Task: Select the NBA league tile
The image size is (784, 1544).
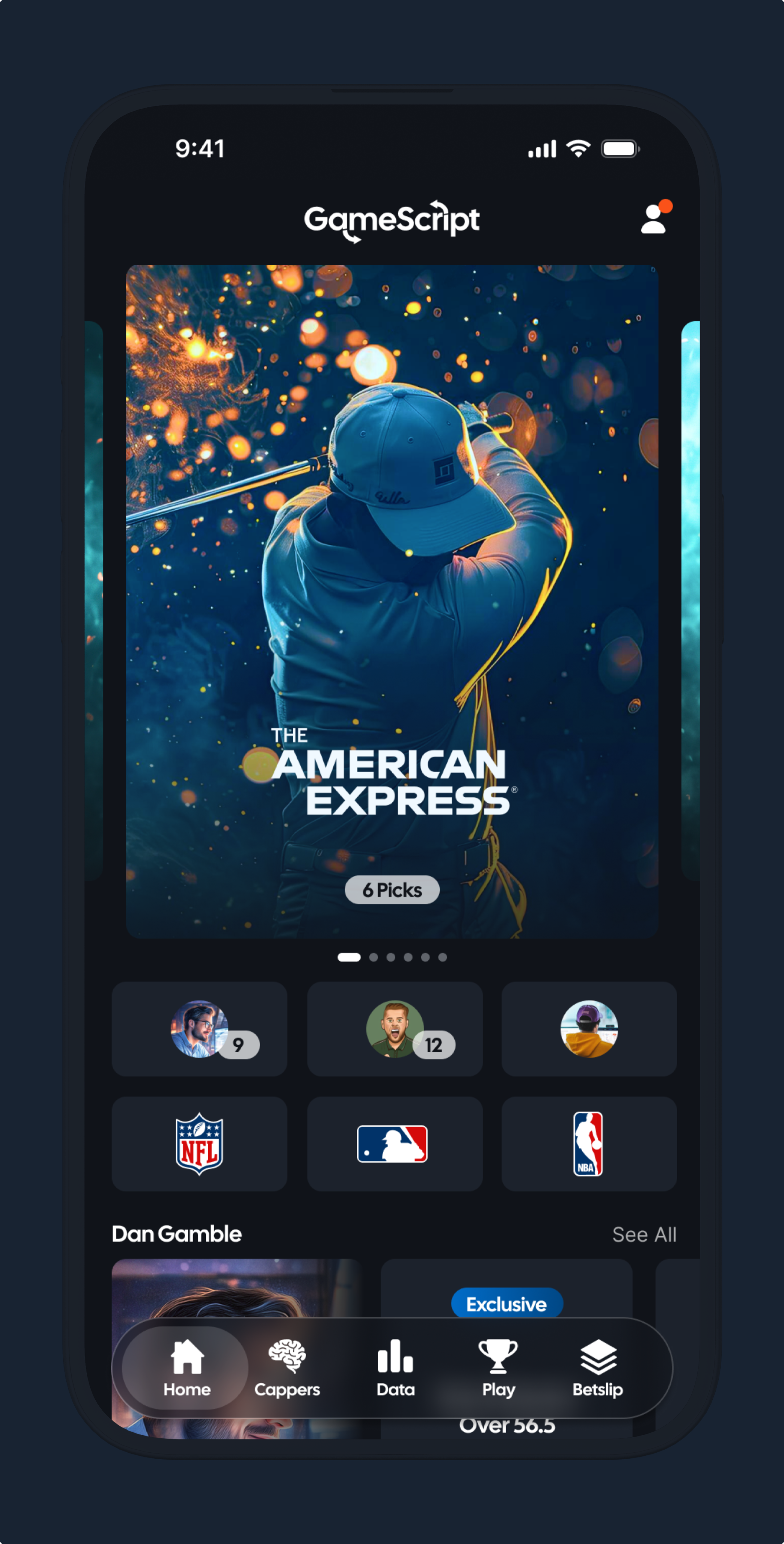Action: [589, 1143]
